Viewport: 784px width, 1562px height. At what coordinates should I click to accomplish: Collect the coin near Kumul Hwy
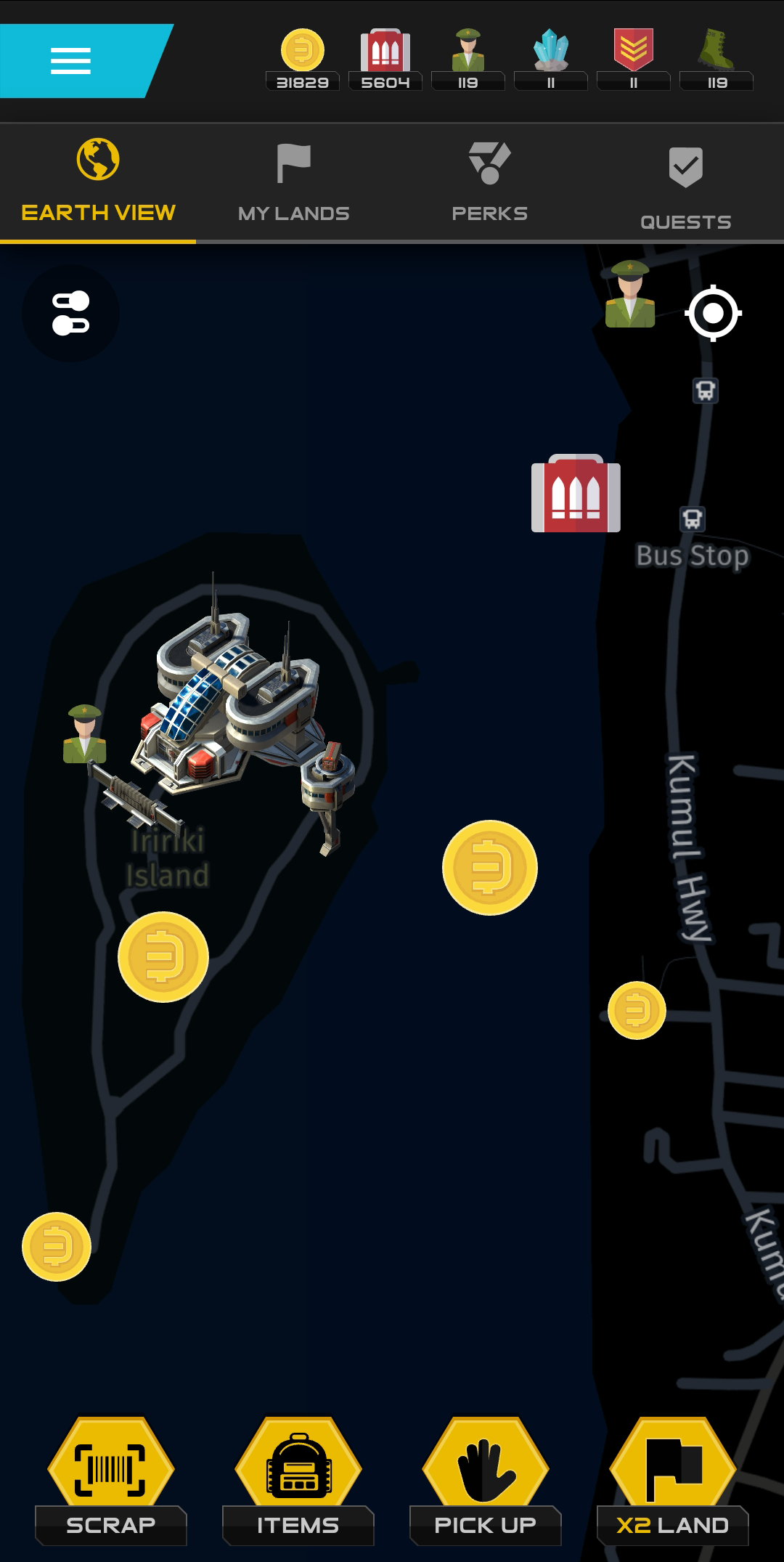pos(635,1009)
